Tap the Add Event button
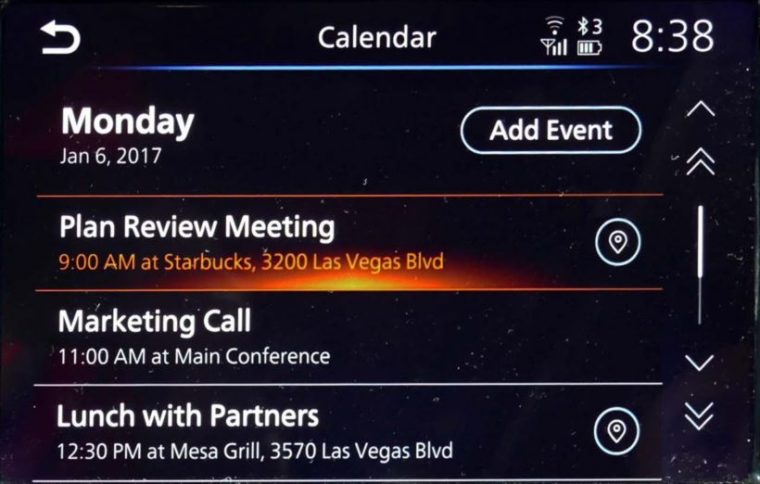 (x=550, y=130)
